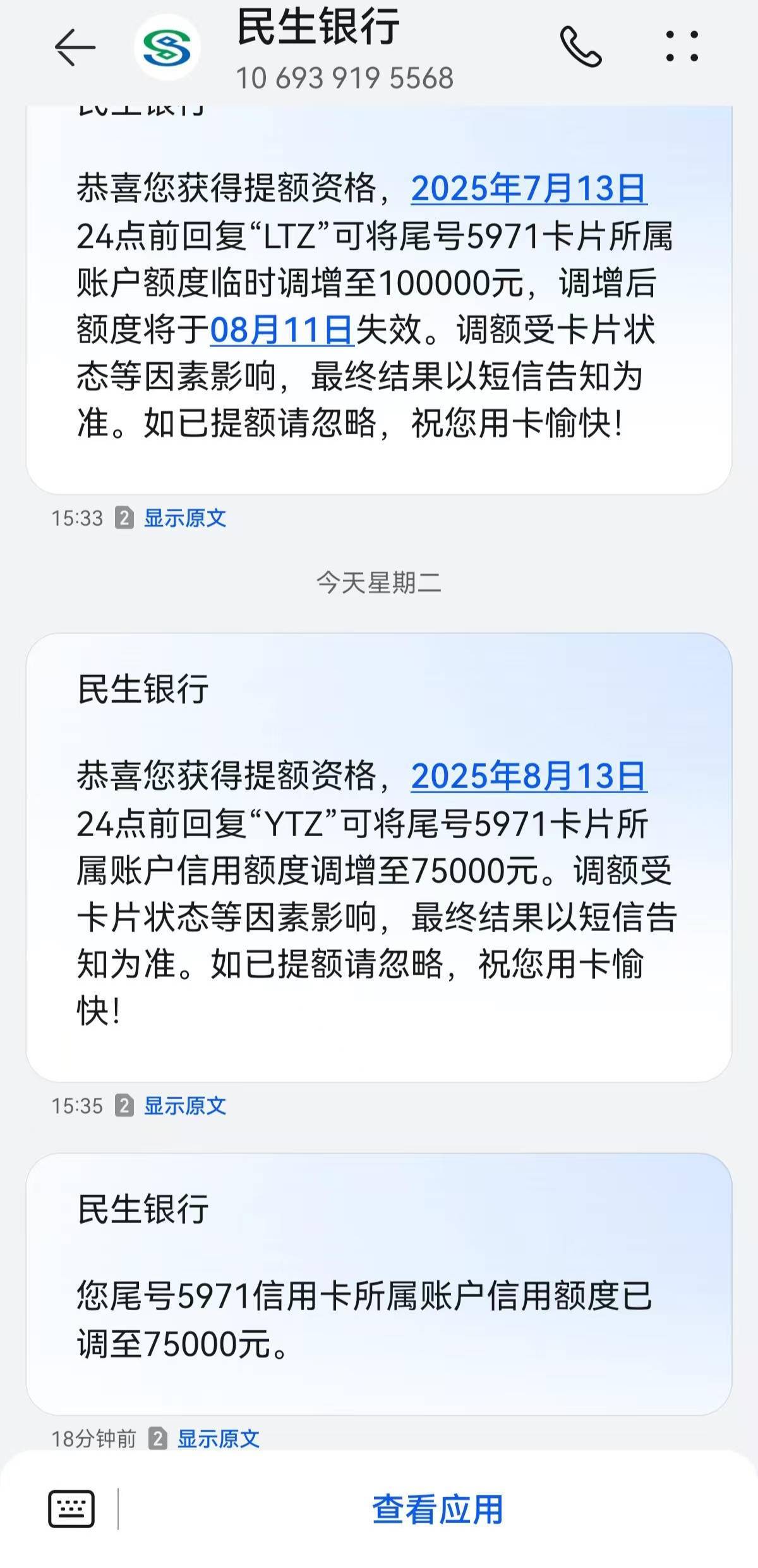Viewport: 758px width, 1568px height.
Task: Tap the 2025年7月13日 date link
Action: click(x=529, y=188)
